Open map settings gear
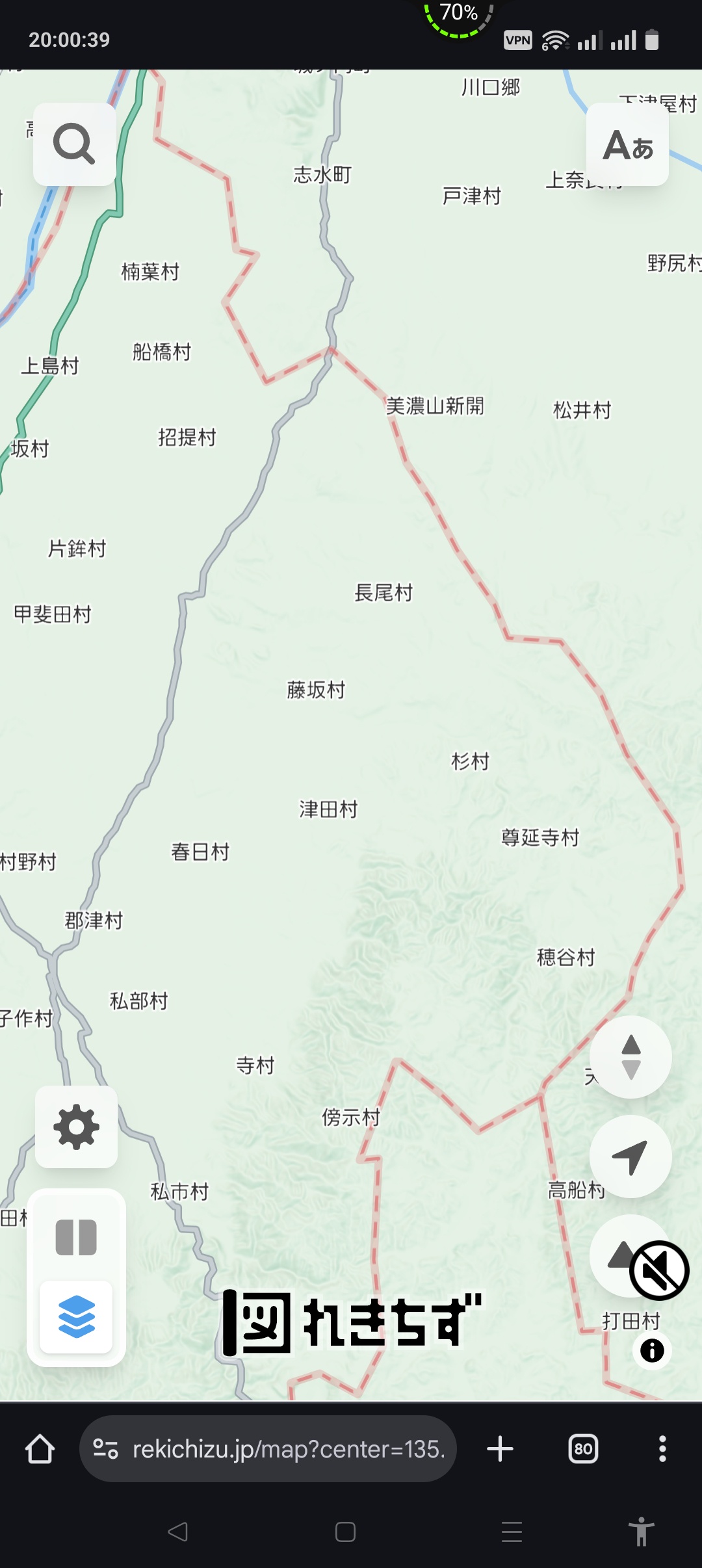Viewport: 702px width, 1568px height. (76, 1127)
